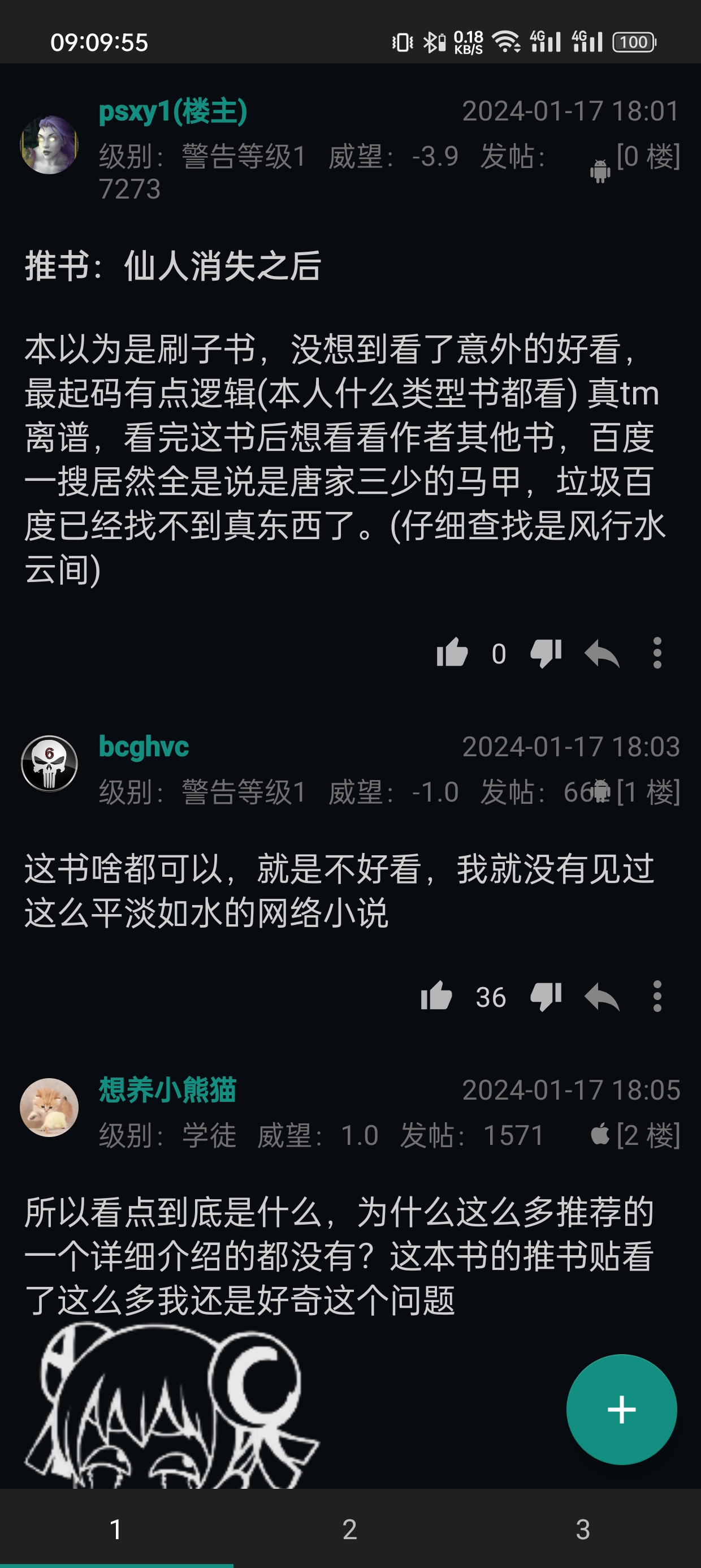The width and height of the screenshot is (701, 1568).
Task: Like bcghvc's reply
Action: (x=436, y=997)
